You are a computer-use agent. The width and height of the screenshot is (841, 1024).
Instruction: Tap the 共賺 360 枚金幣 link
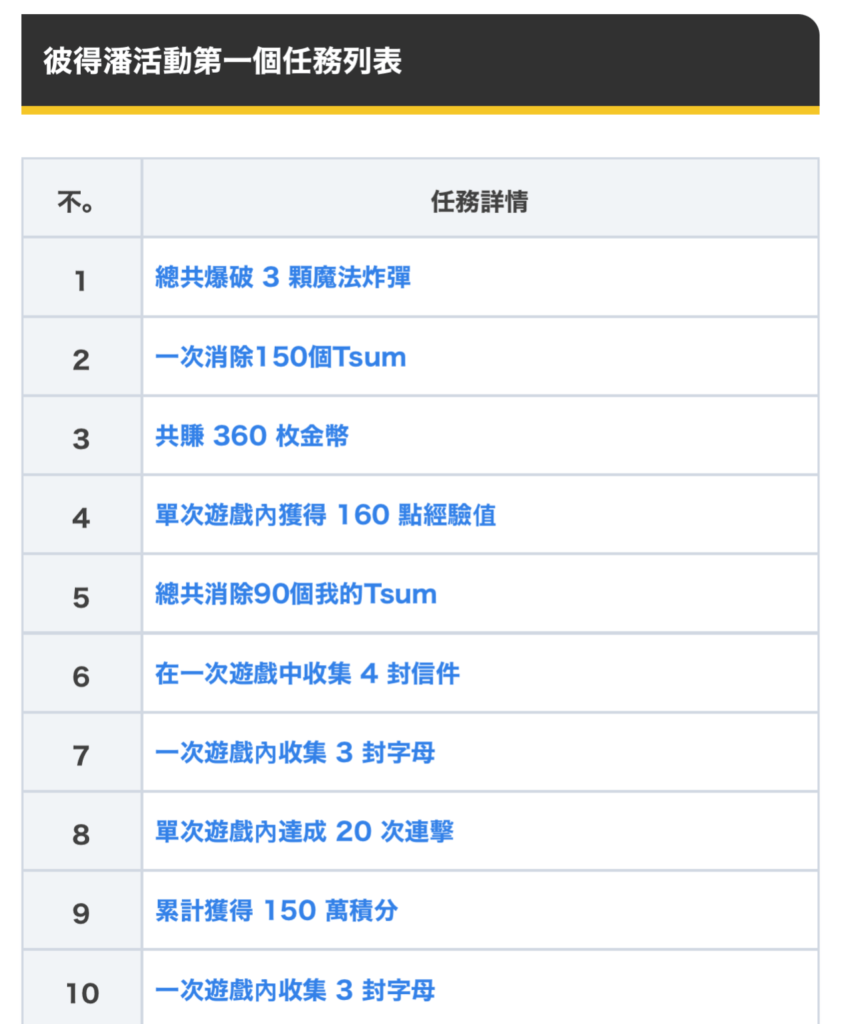[x=252, y=436]
